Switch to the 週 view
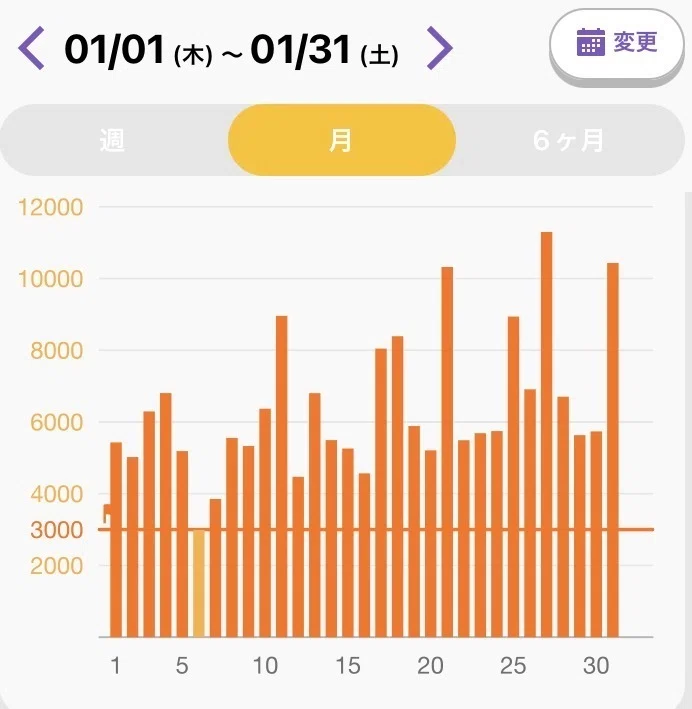The image size is (692, 709). (113, 140)
